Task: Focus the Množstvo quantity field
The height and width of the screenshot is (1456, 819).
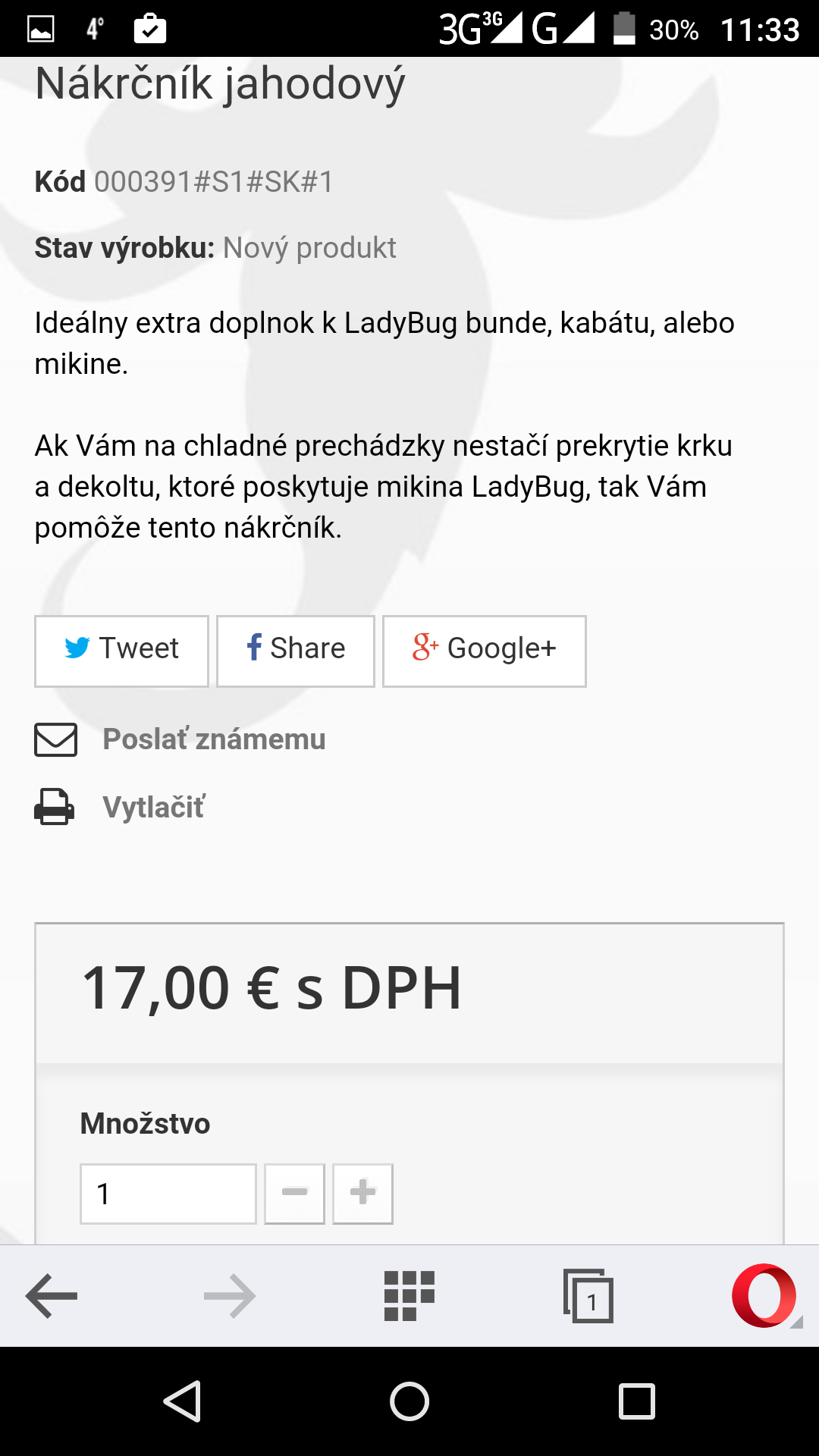Action: (x=168, y=1194)
